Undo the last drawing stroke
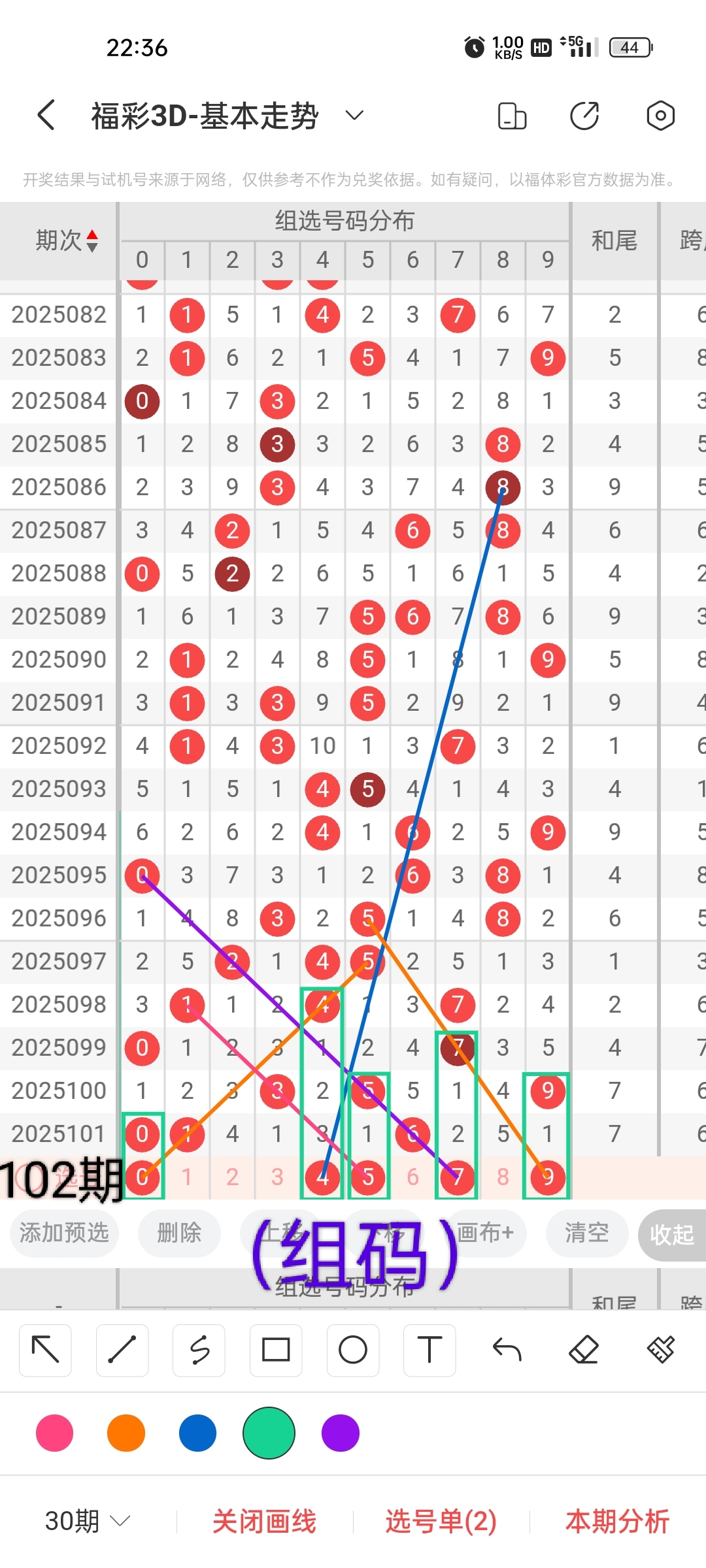The height and width of the screenshot is (1568, 706). click(507, 1350)
